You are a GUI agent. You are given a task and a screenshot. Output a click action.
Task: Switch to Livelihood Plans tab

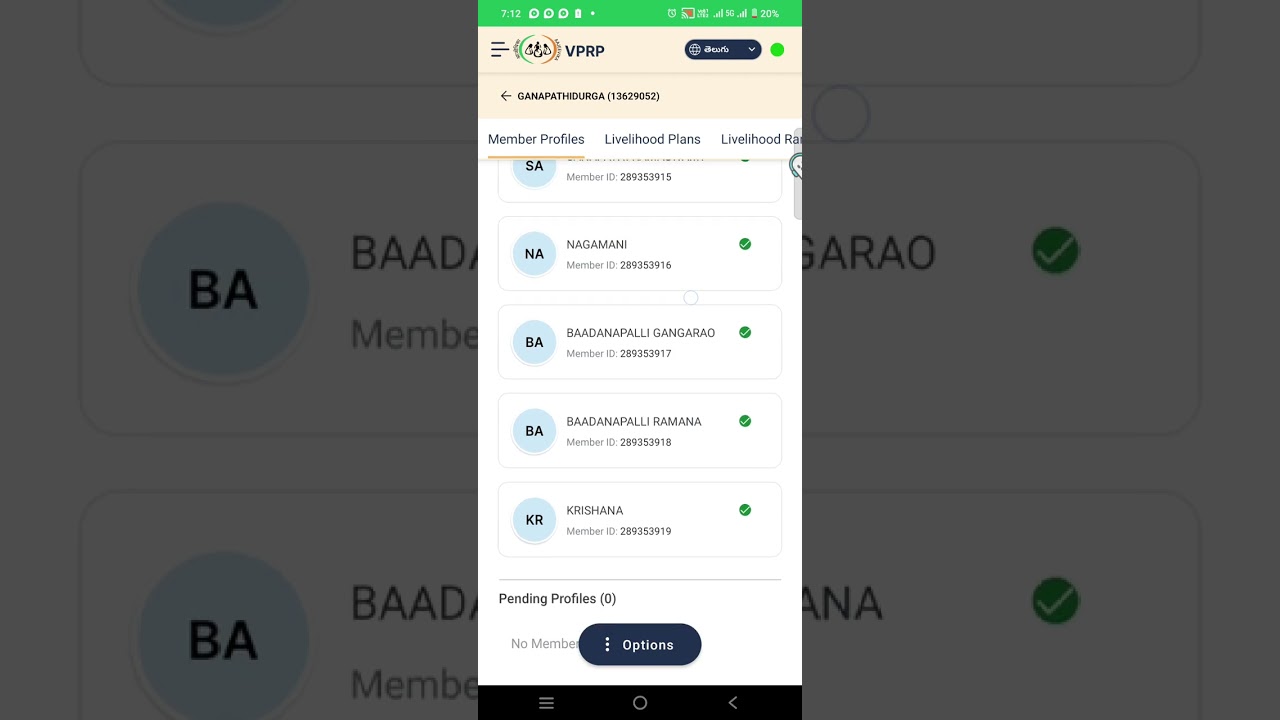pyautogui.click(x=652, y=139)
